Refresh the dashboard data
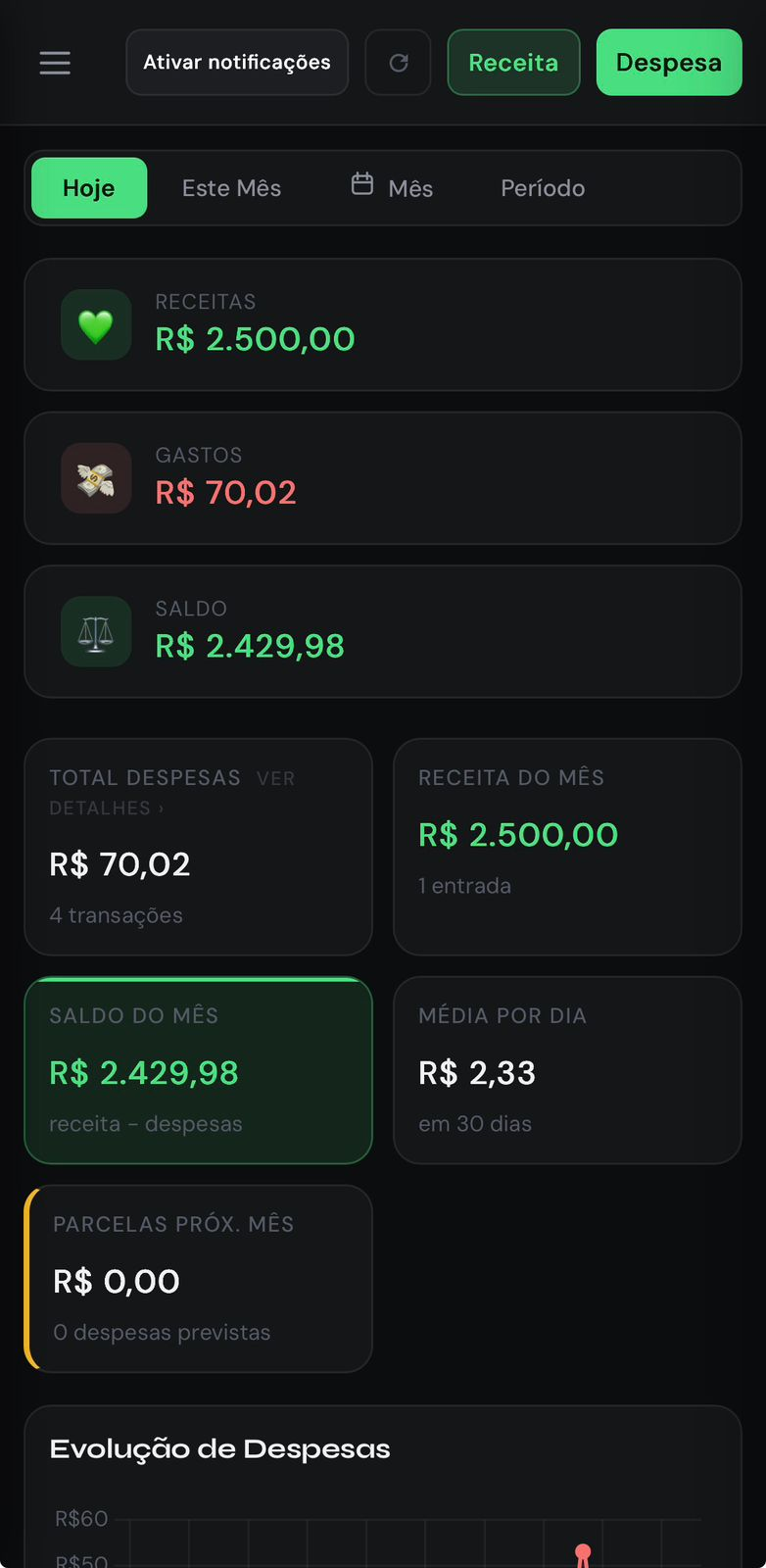Image resolution: width=766 pixels, height=1568 pixels. [398, 63]
